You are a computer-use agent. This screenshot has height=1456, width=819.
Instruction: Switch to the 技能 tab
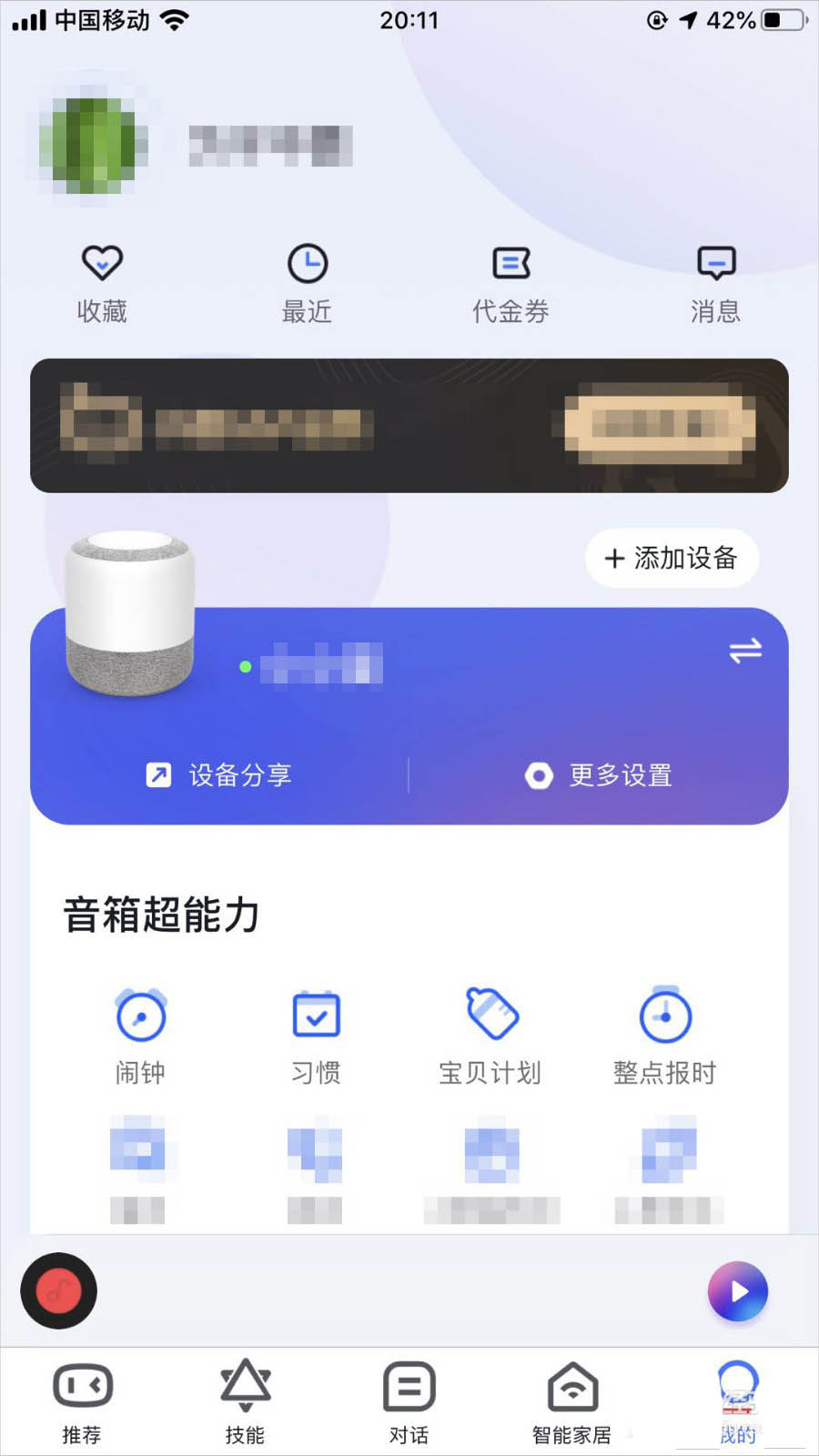[x=245, y=1401]
